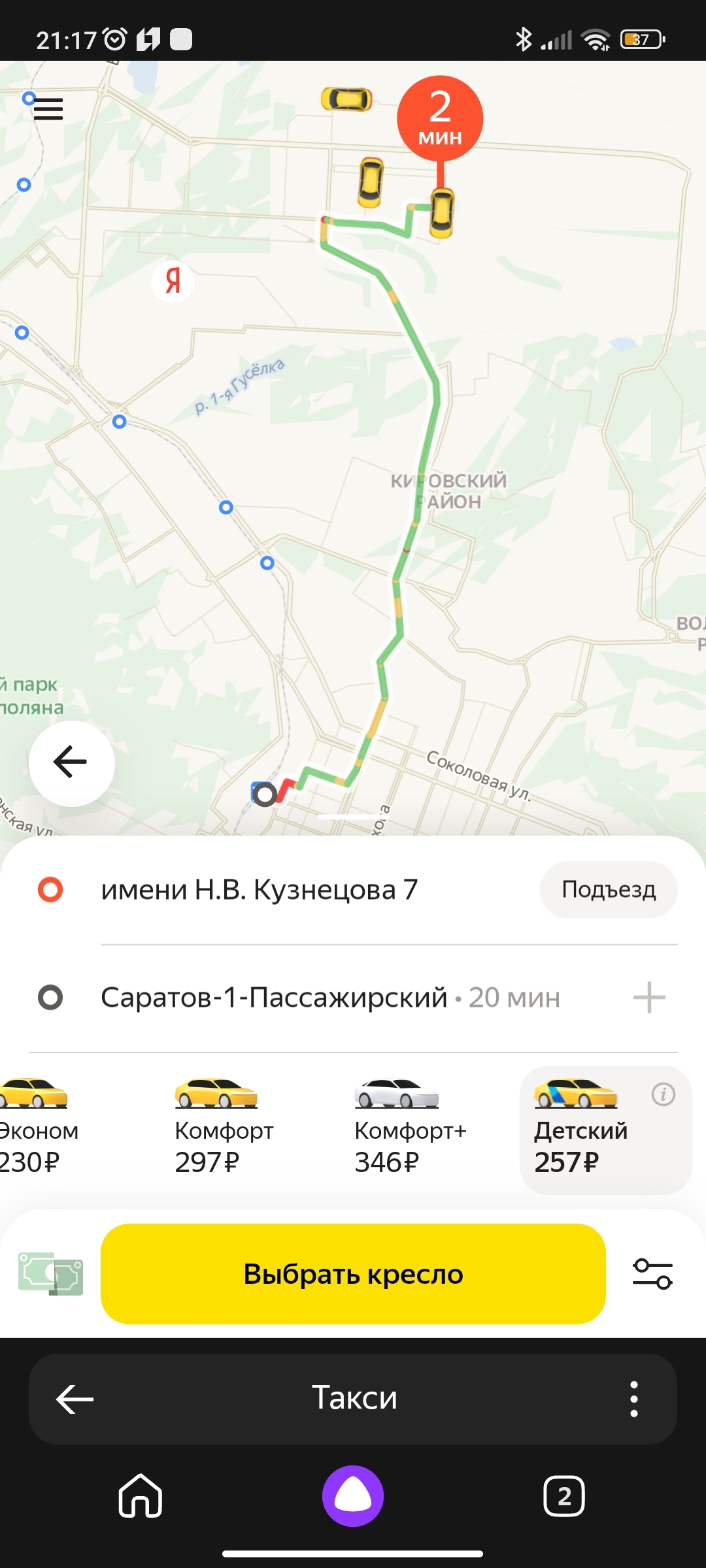Open ride options sliders icon

click(x=652, y=1274)
